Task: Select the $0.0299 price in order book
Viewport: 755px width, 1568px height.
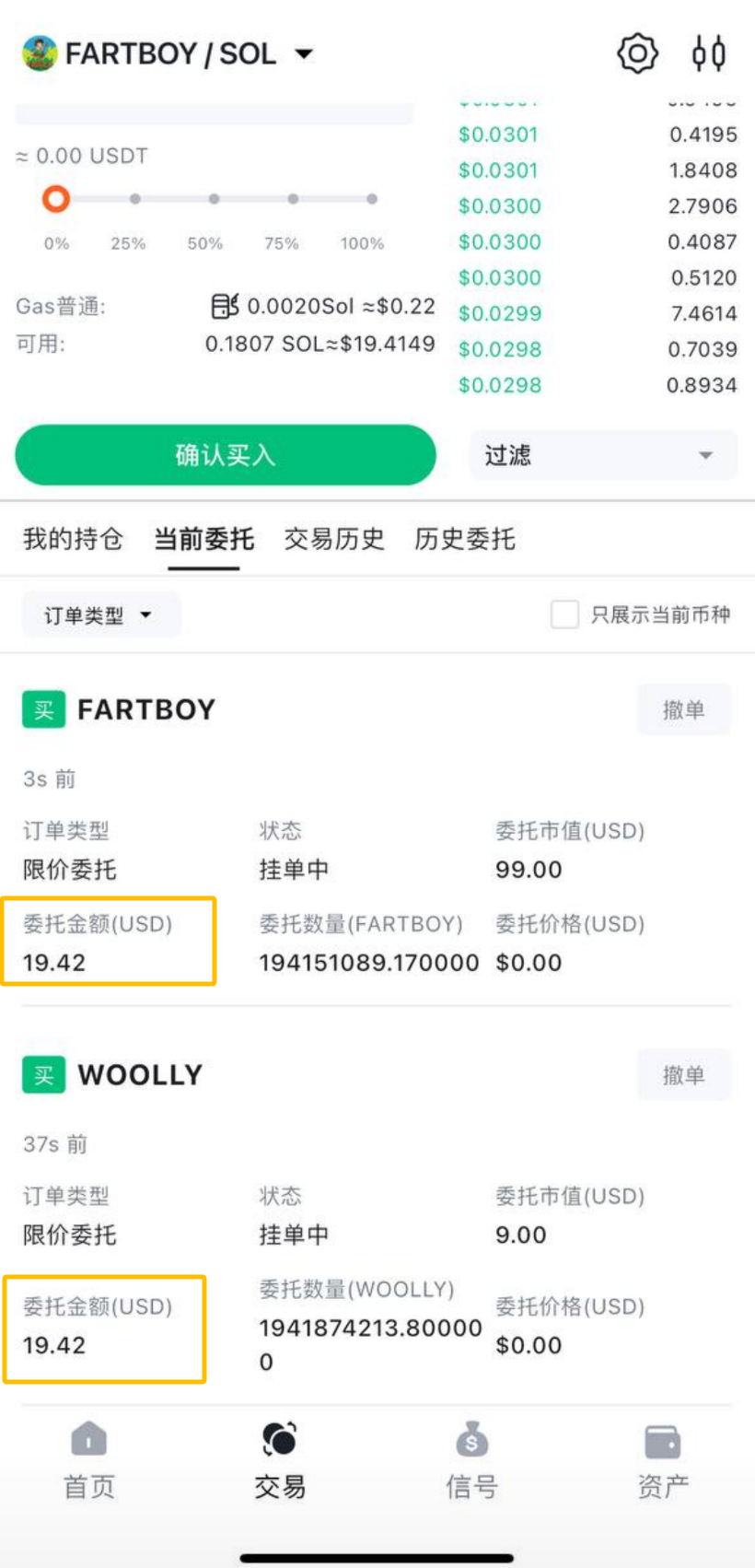Action: pos(500,313)
